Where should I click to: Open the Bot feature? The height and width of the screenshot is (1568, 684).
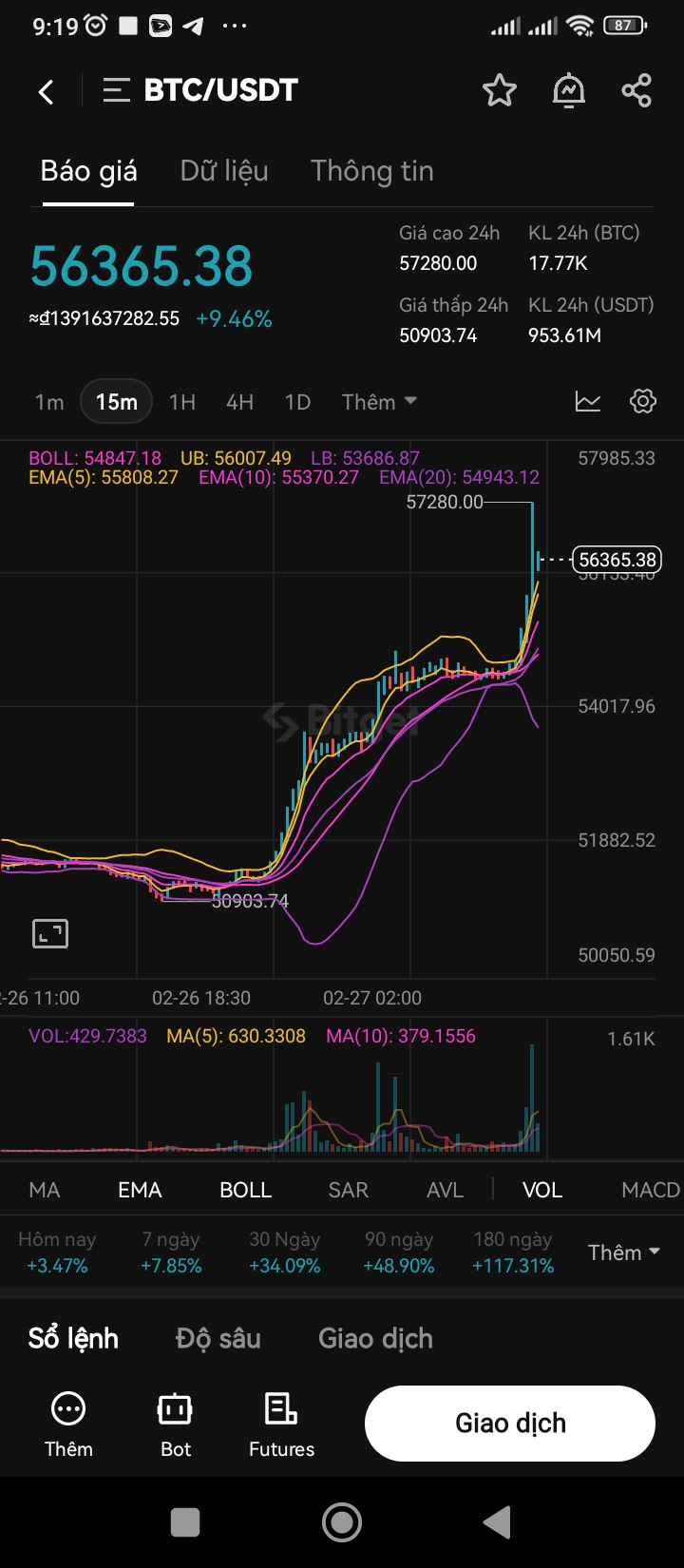point(176,1423)
